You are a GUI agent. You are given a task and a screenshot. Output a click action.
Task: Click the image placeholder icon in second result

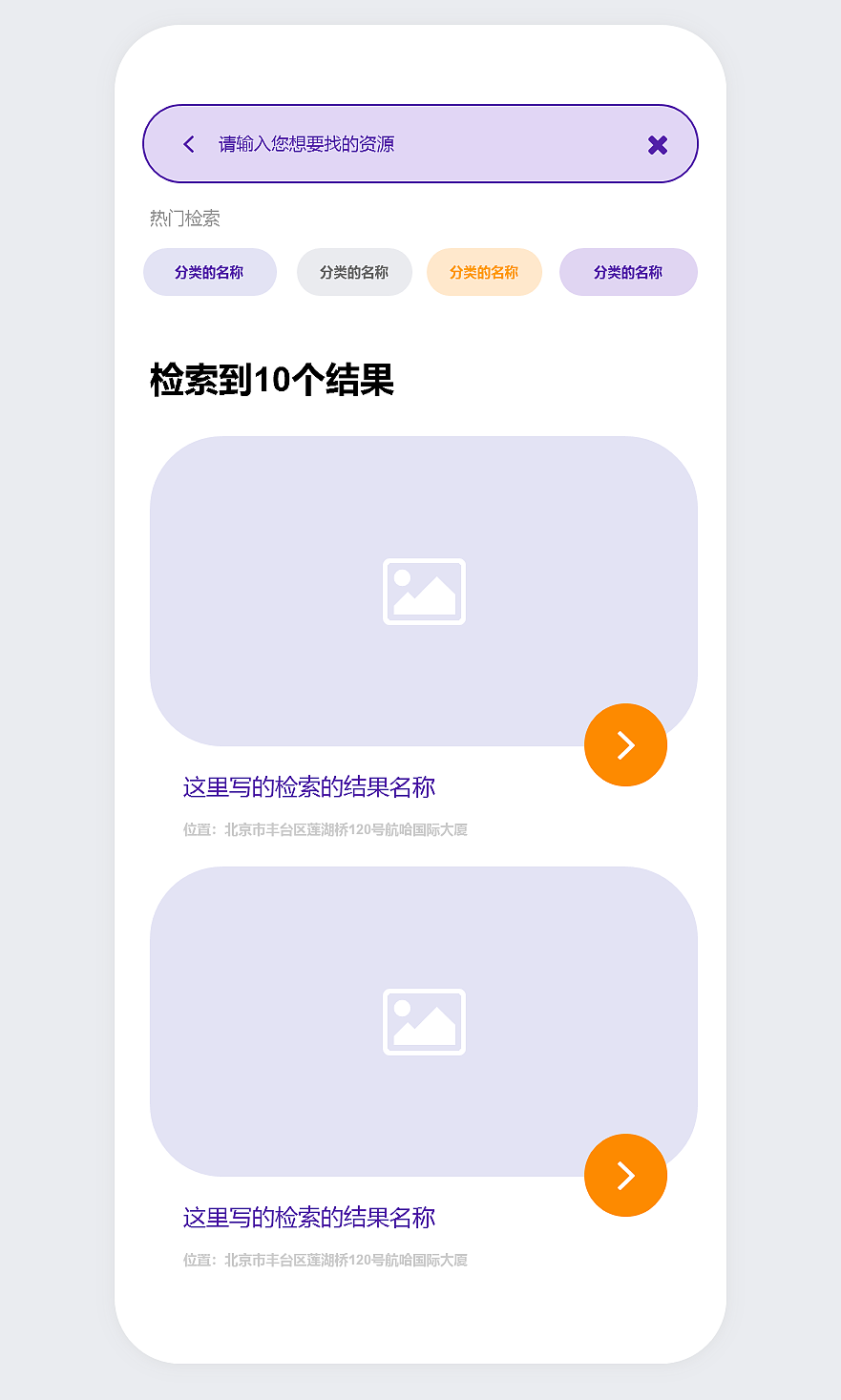click(424, 1021)
